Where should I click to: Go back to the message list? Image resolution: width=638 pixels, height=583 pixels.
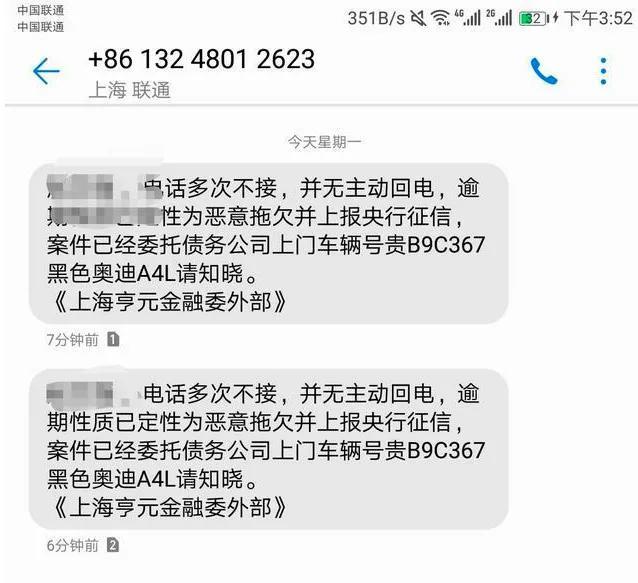click(x=46, y=72)
